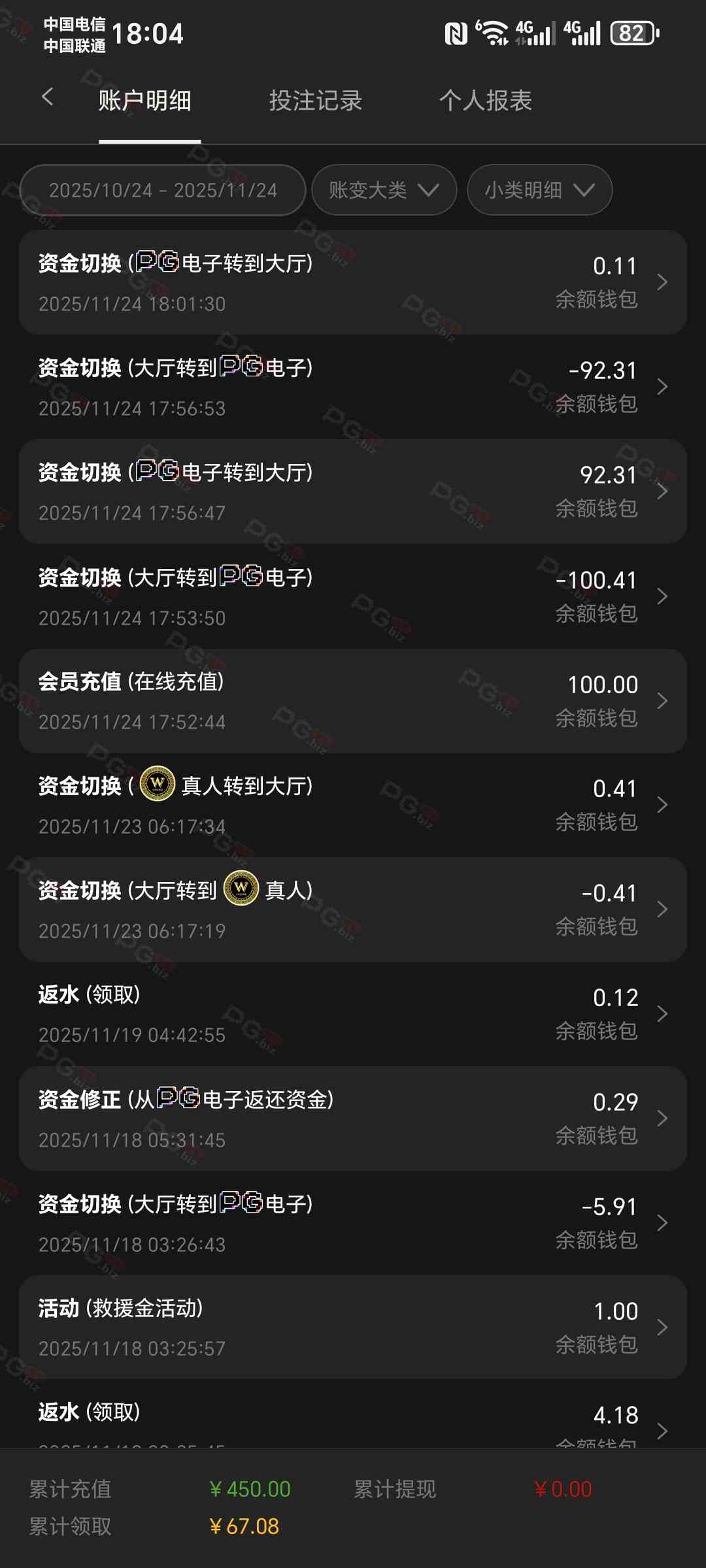Open the -92.31 transfer record at 17:56:53
Viewport: 706px width, 1568px height.
353,387
